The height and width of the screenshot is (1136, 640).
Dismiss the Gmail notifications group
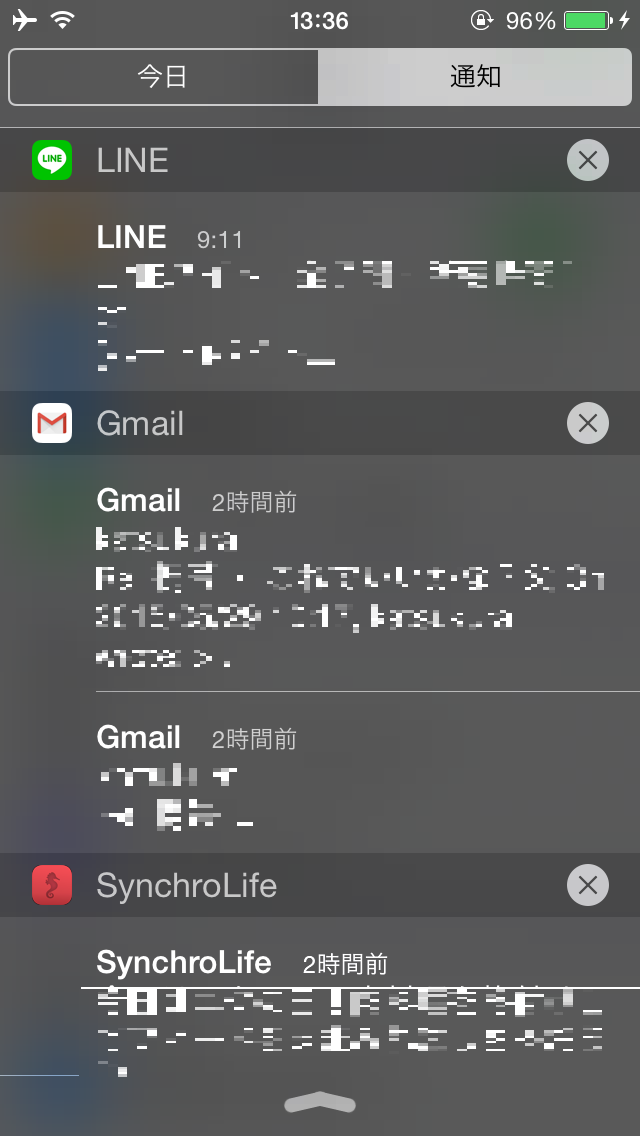point(587,423)
